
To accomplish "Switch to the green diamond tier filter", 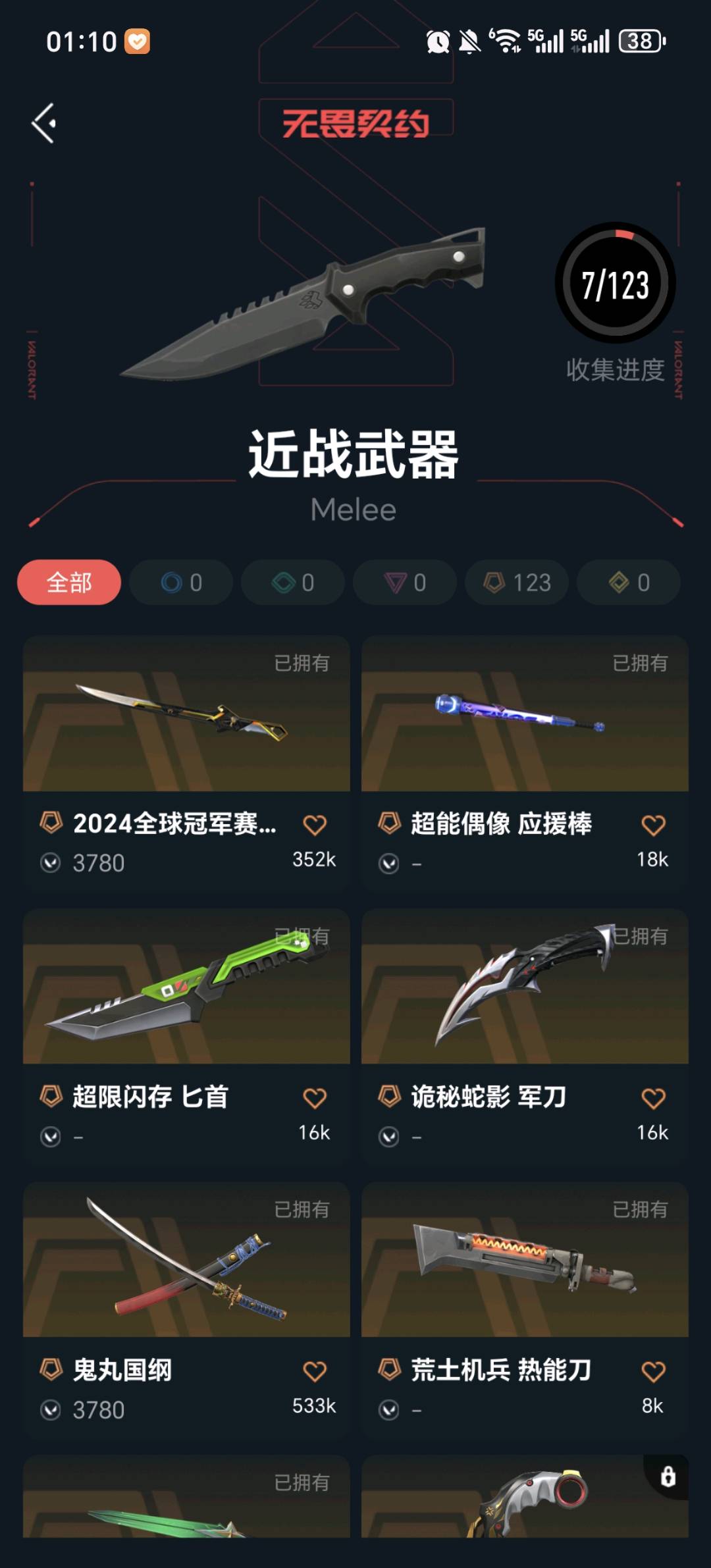I will pos(293,583).
